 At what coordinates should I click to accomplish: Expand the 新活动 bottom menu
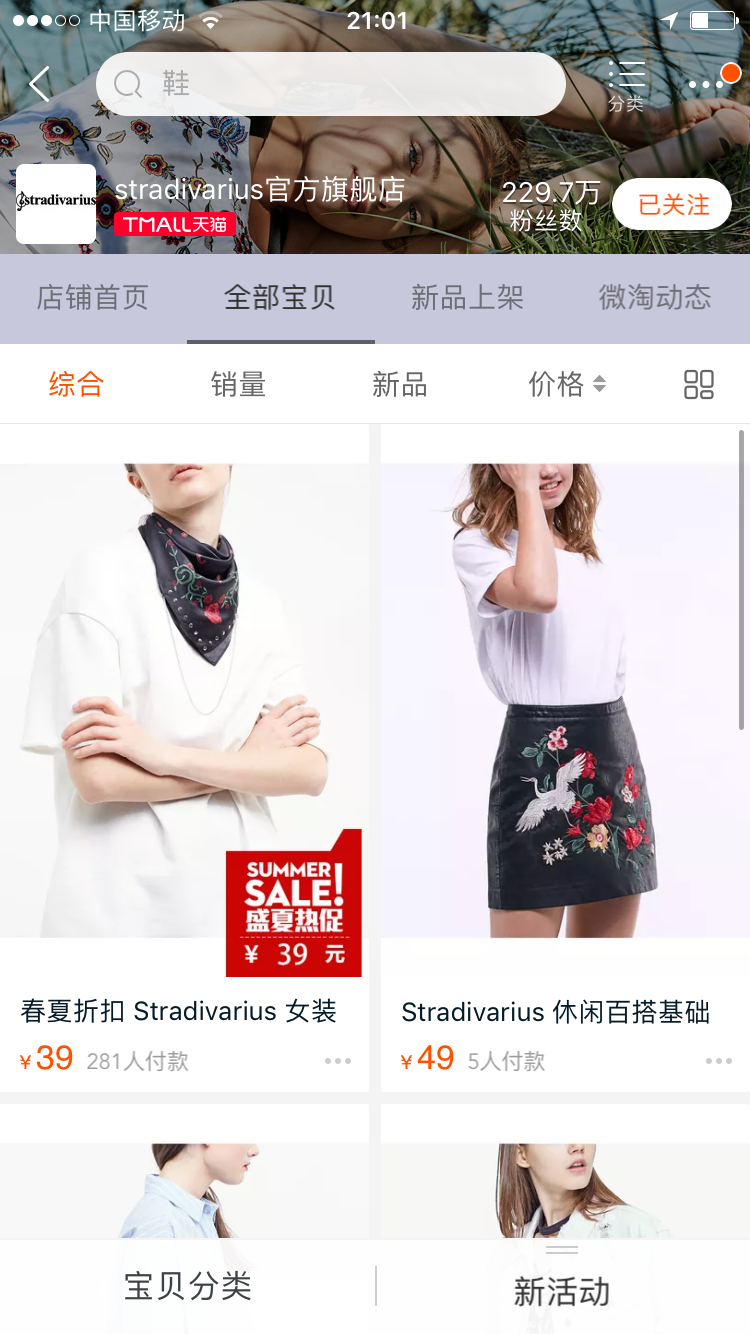[562, 1290]
